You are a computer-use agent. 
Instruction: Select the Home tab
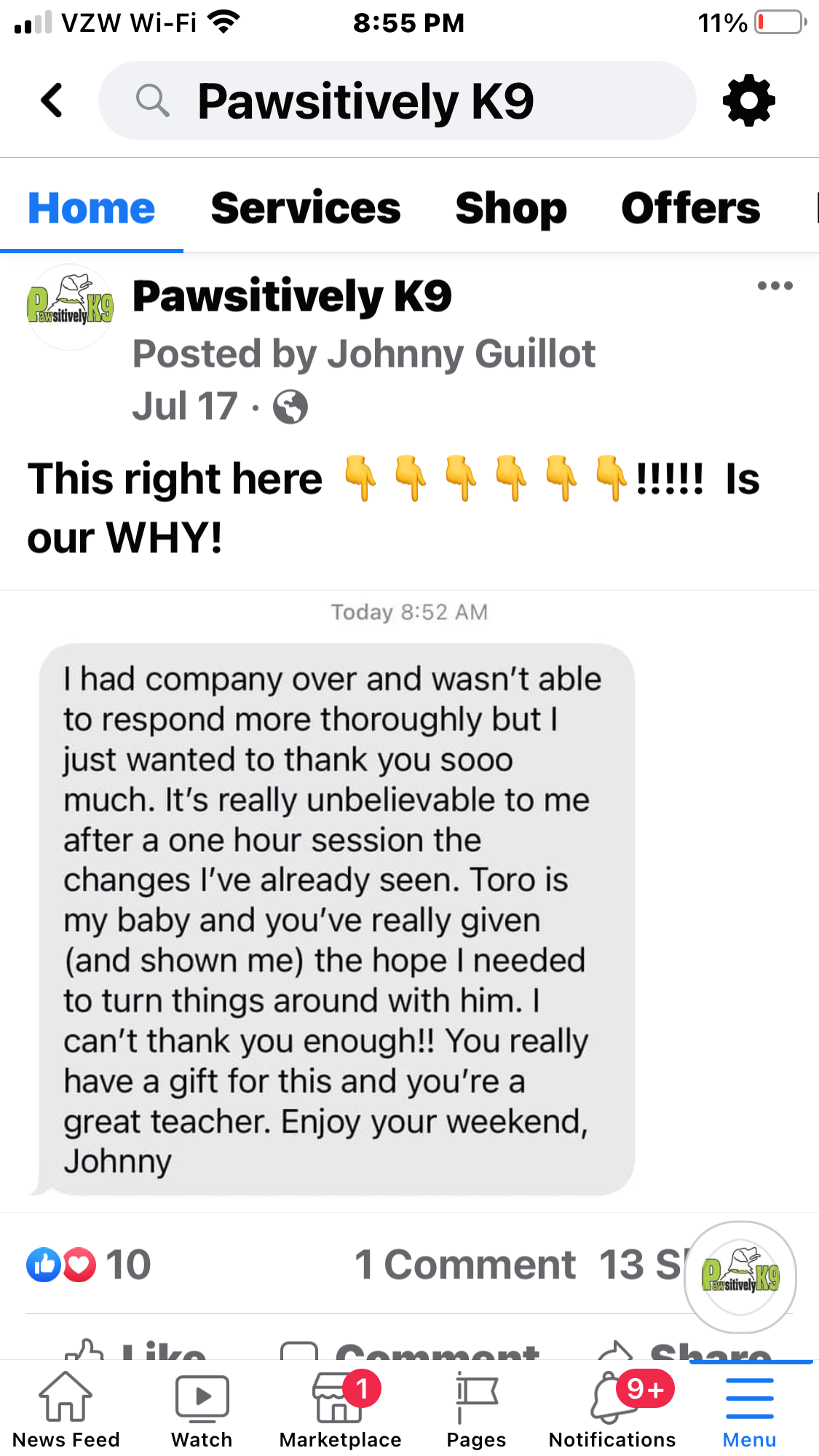coord(92,208)
